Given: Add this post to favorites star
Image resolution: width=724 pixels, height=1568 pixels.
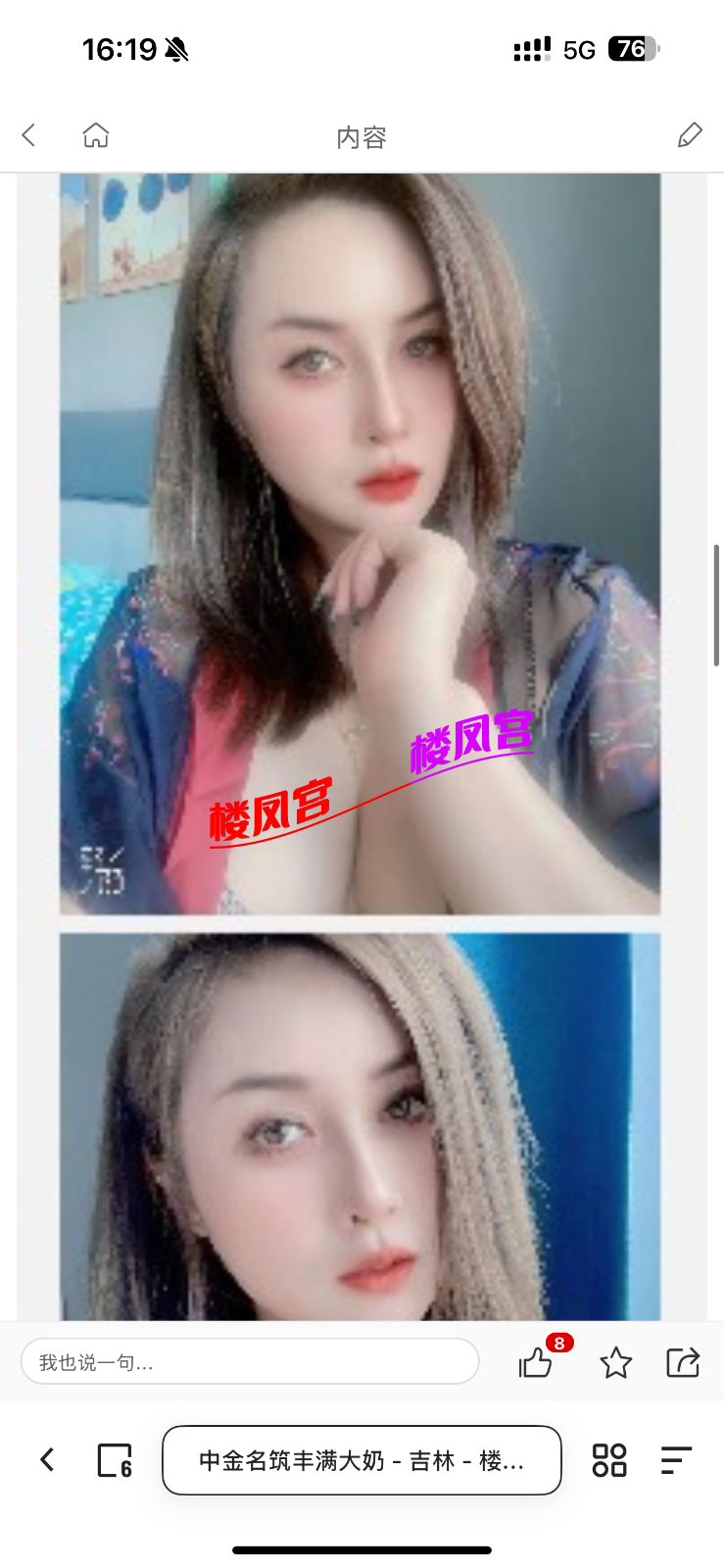Looking at the screenshot, I should (615, 1361).
